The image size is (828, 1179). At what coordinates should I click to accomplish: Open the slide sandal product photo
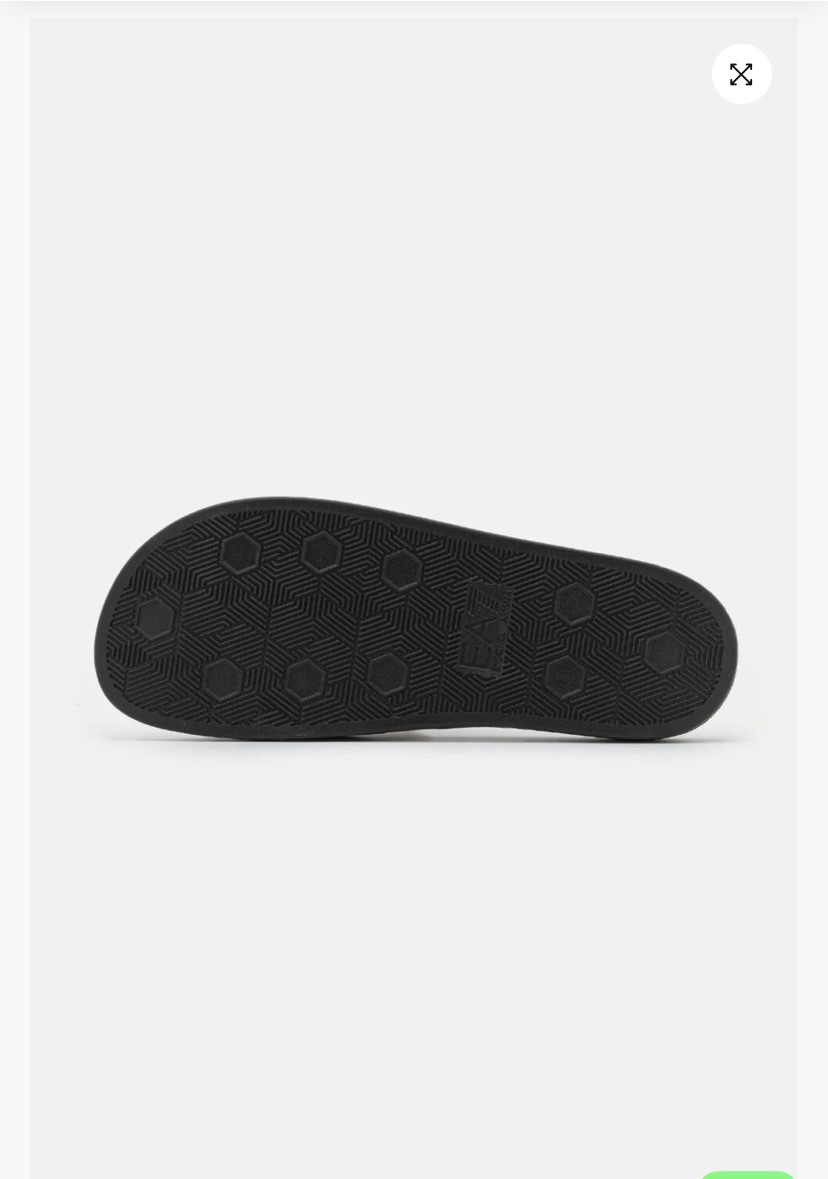pyautogui.click(x=415, y=618)
